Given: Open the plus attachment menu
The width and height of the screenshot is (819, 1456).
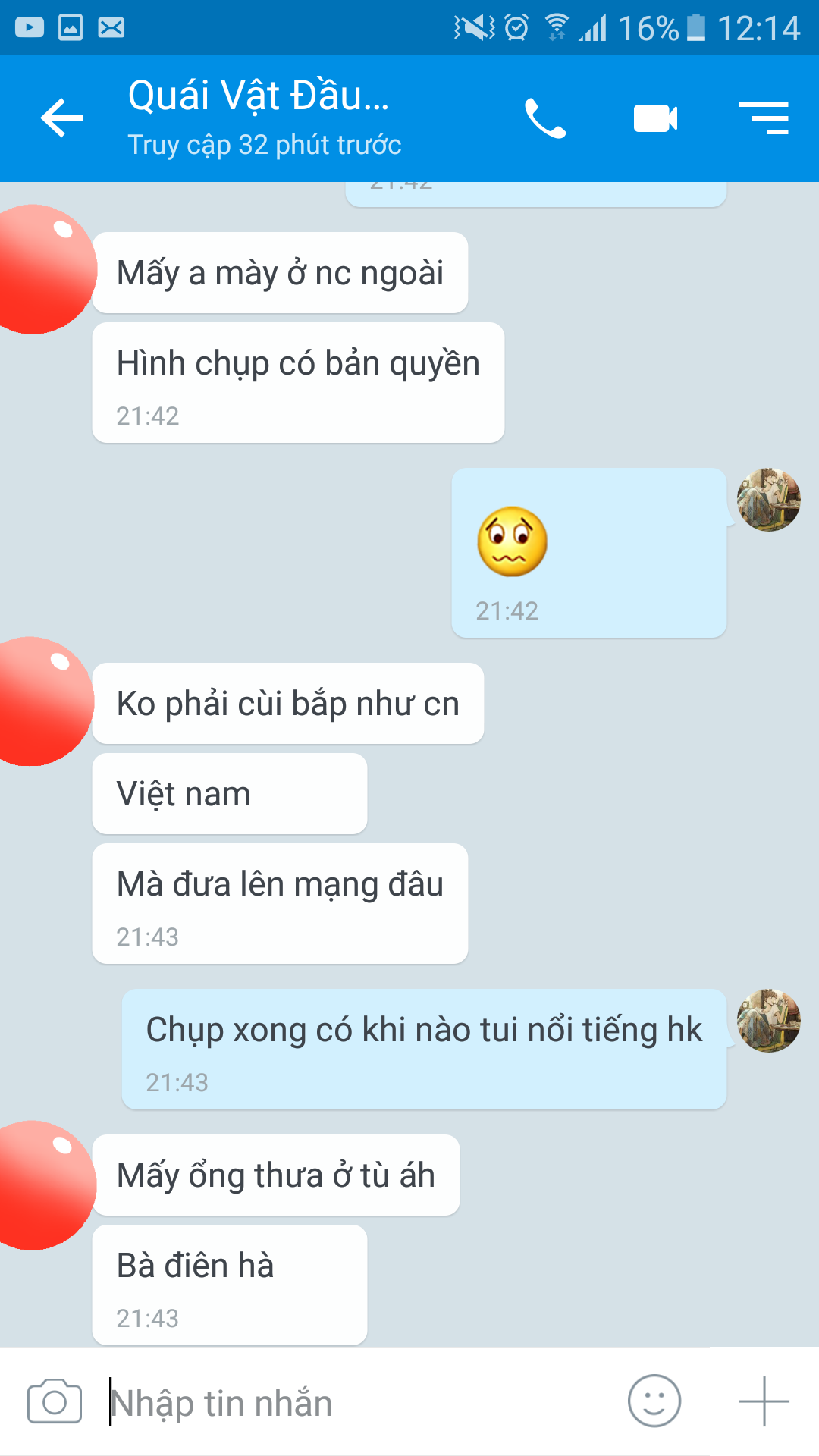Looking at the screenshot, I should point(764,1401).
